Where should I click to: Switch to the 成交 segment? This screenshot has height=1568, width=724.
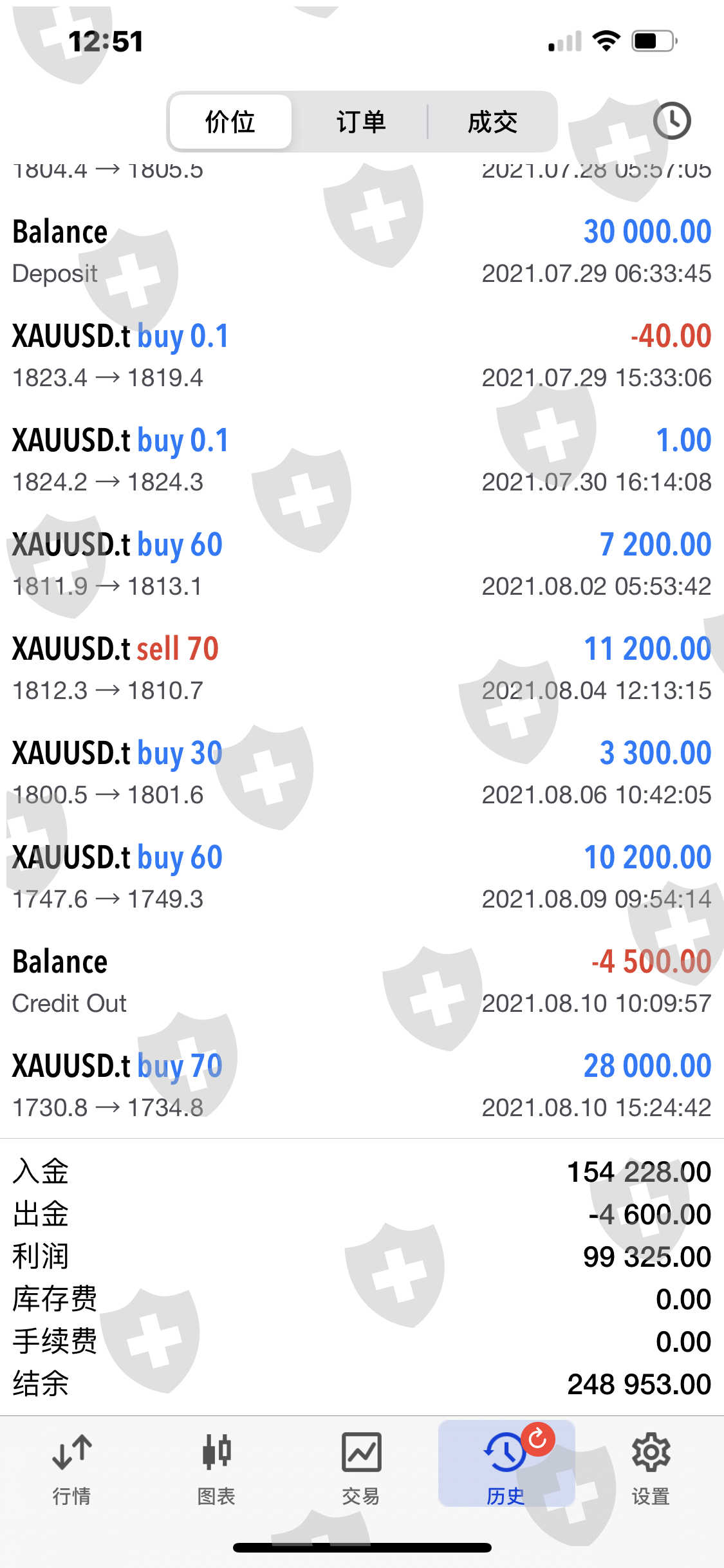pos(492,122)
